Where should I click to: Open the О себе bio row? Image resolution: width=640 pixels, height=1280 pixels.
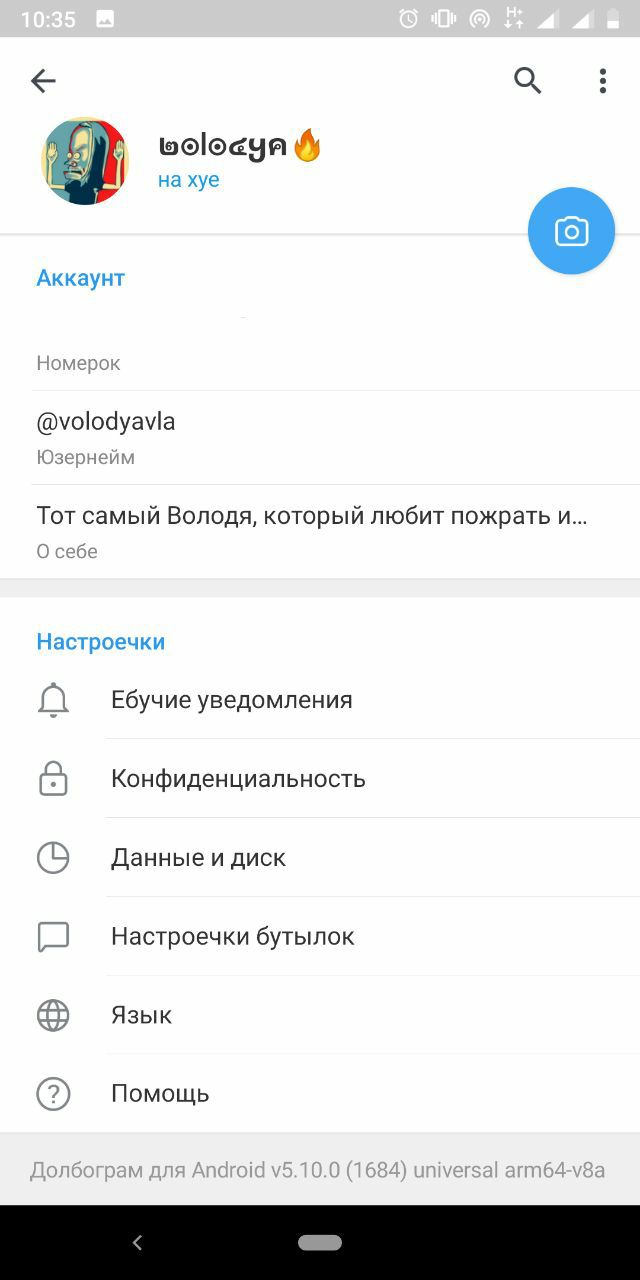click(320, 531)
